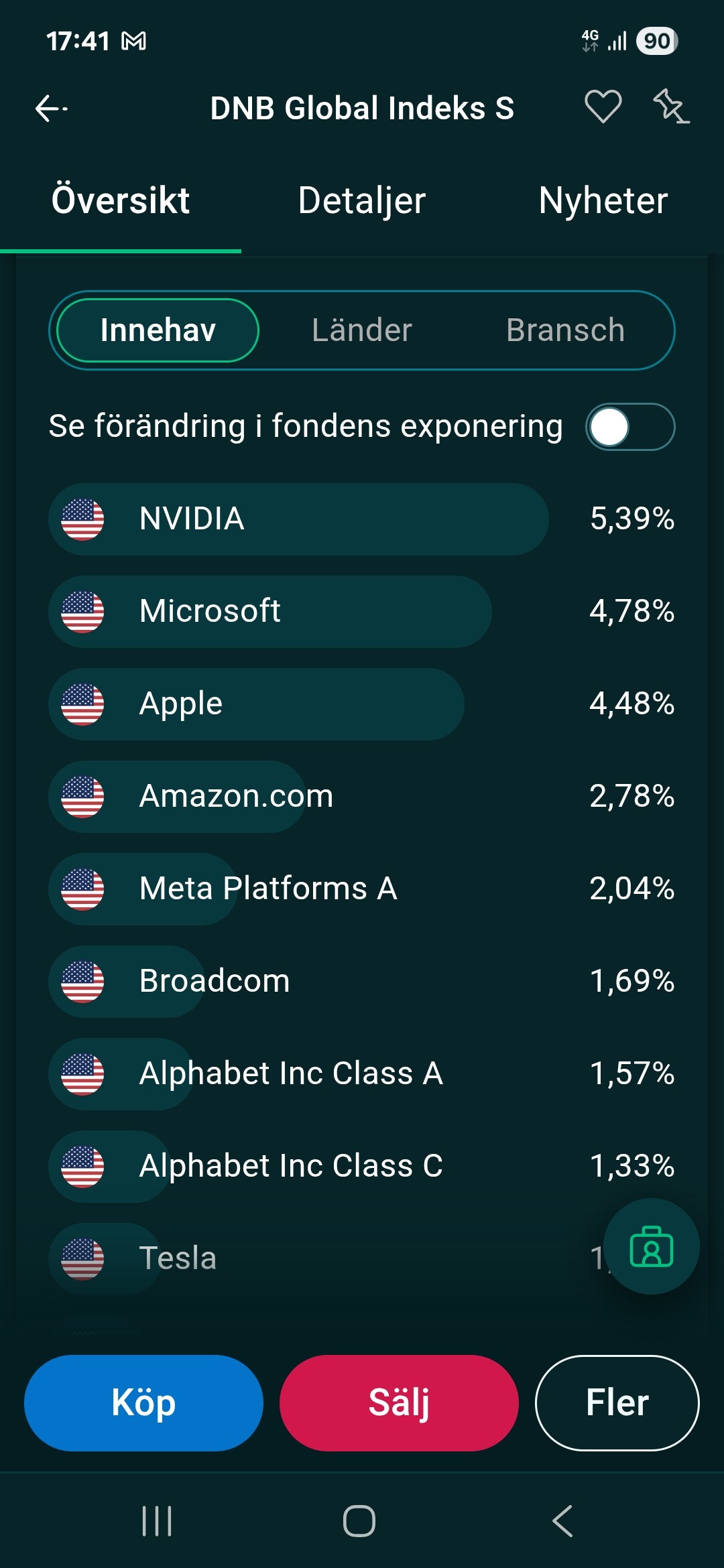
Task: Tap the pin icon in the header
Action: tap(671, 107)
